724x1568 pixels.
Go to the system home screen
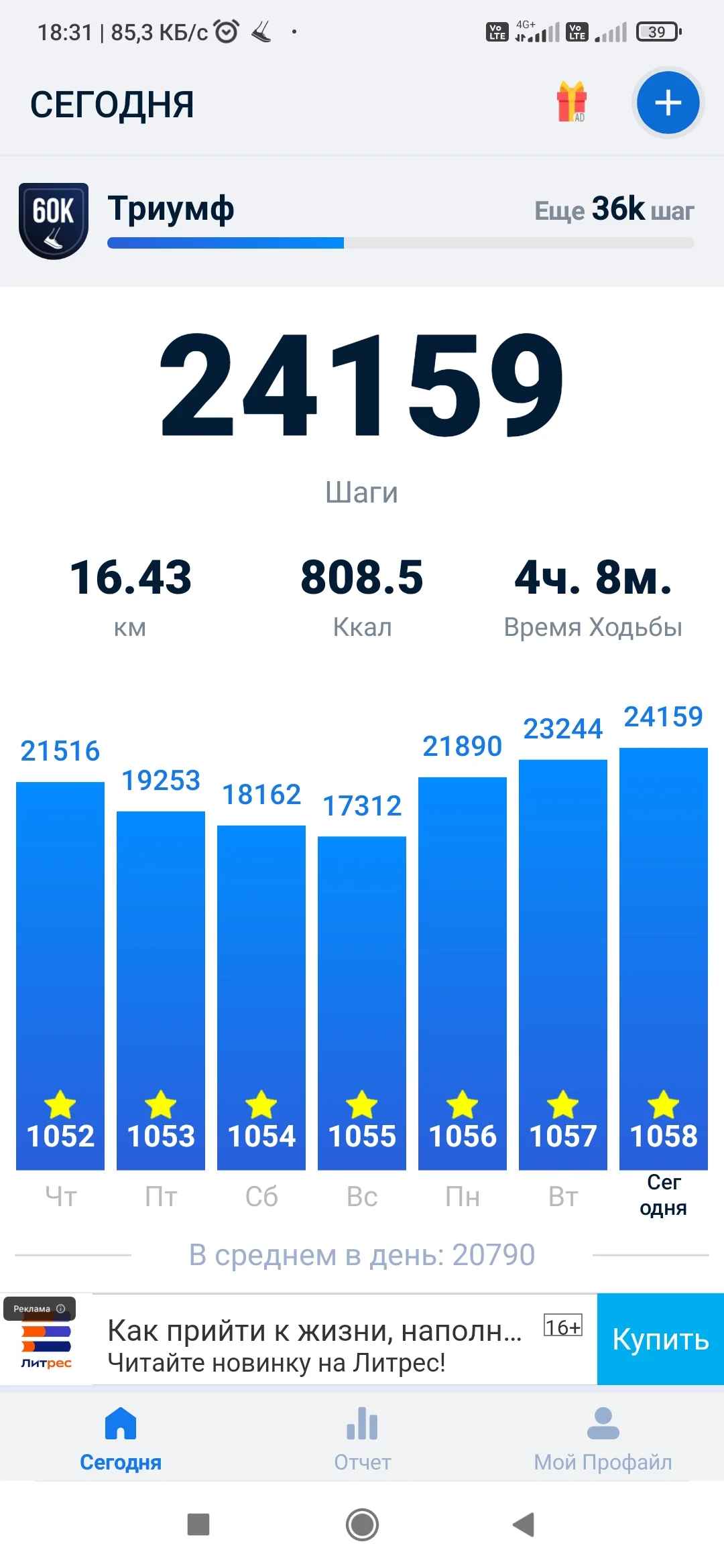tap(362, 1524)
